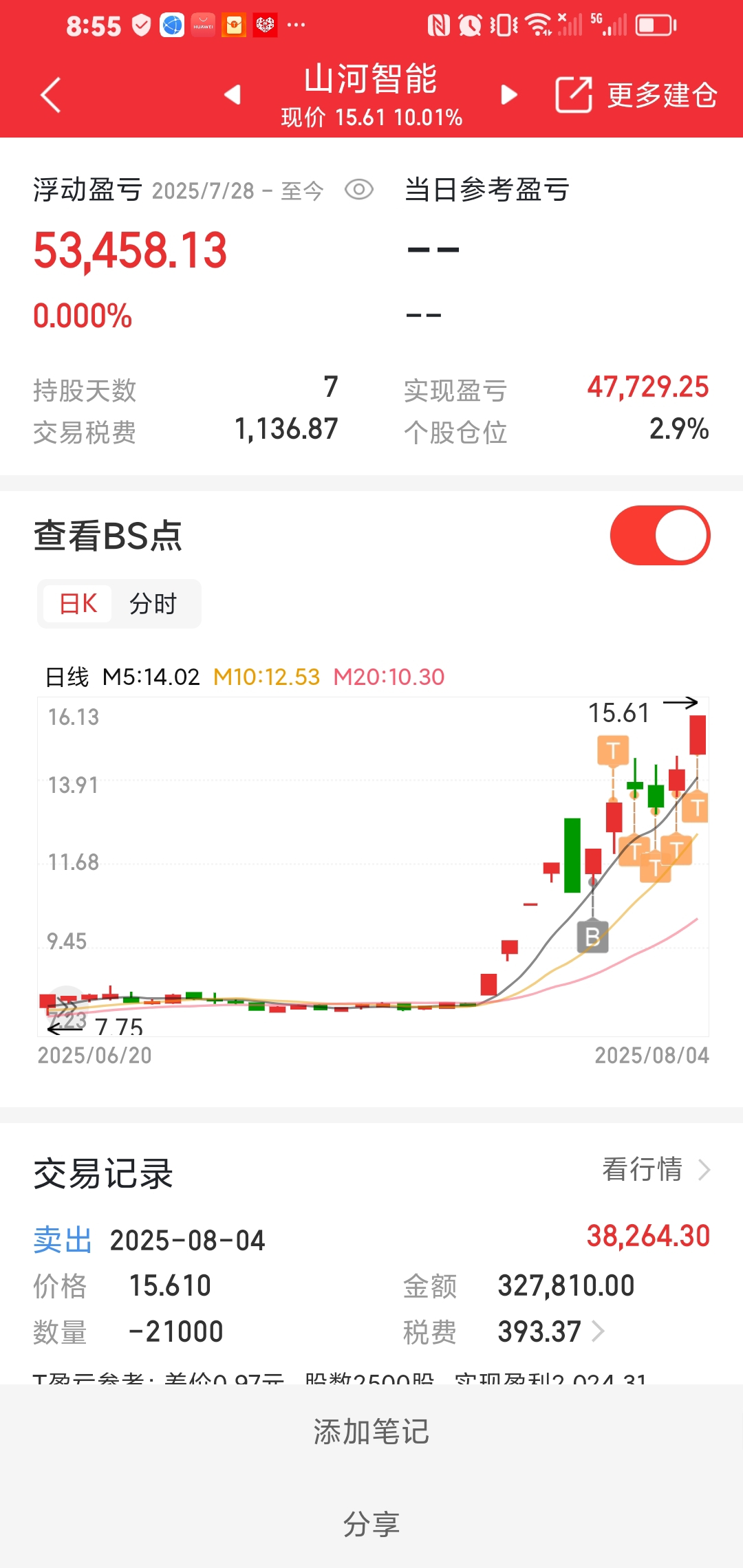Tap 添加笔记 to add a note
This screenshot has height=1568, width=743.
pos(371,1432)
